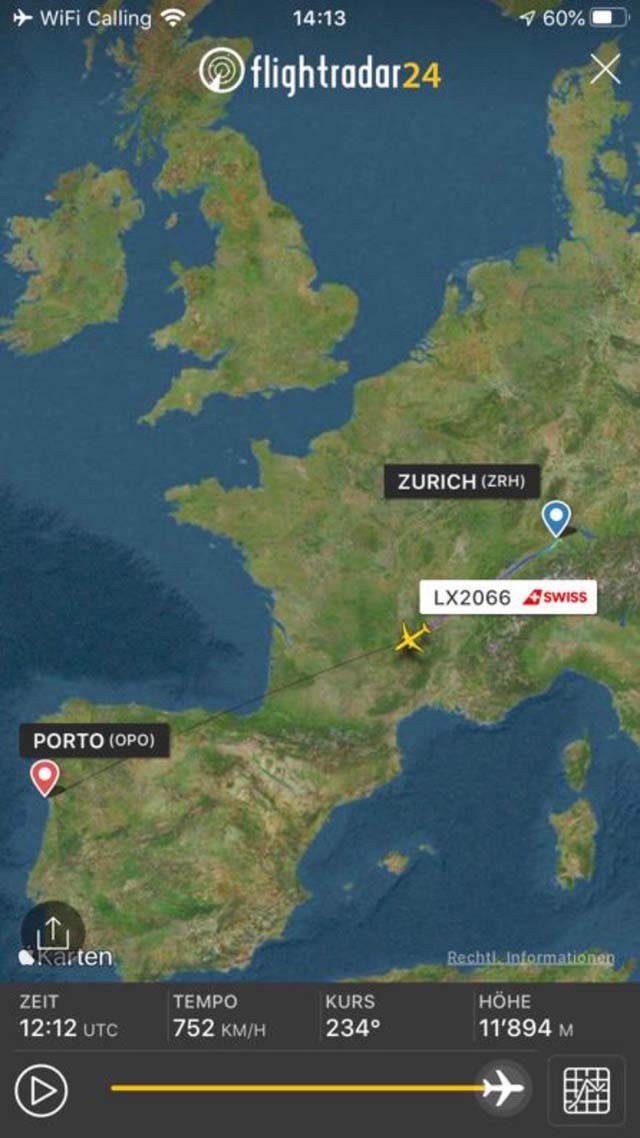Select the LX2066 SWISS flight label
Image resolution: width=640 pixels, height=1138 pixels.
[x=508, y=597]
